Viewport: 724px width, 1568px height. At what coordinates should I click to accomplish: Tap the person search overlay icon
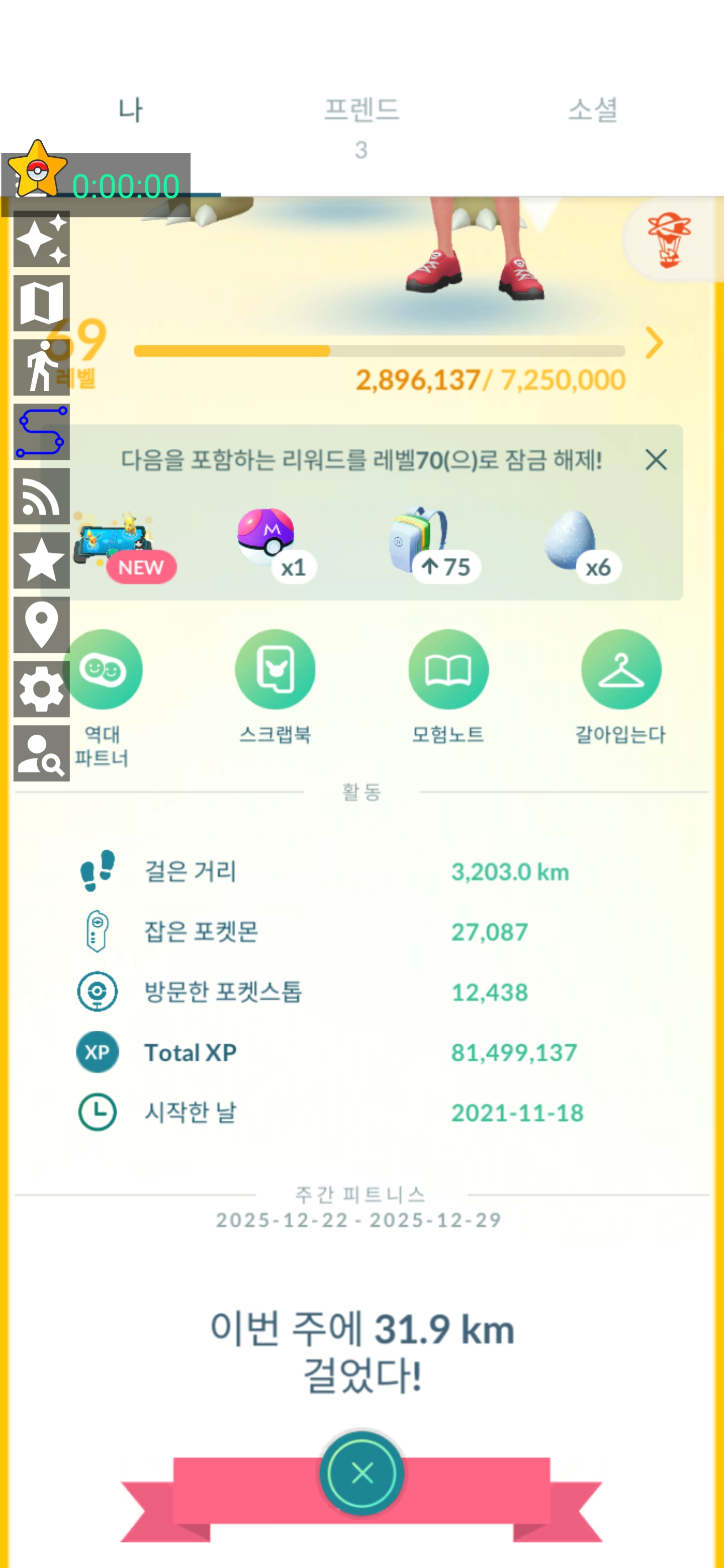click(x=41, y=753)
